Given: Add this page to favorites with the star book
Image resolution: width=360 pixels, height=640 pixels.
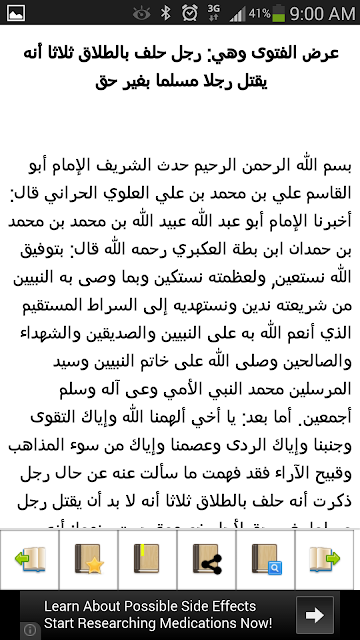Looking at the screenshot, I should pos(89,559).
